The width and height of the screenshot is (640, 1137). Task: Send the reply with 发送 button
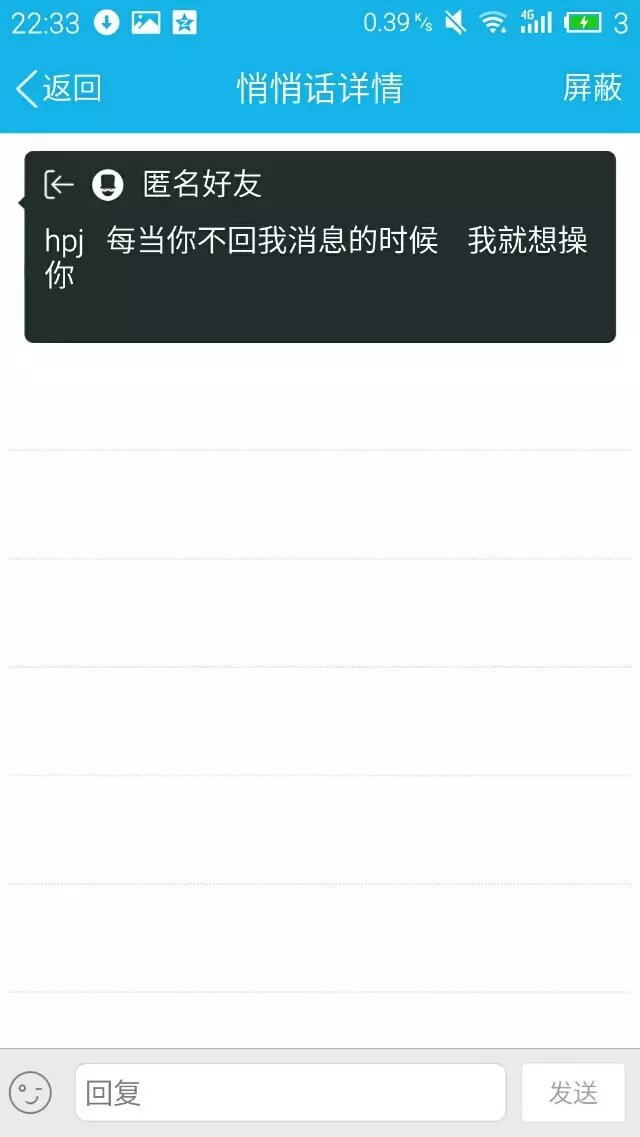[573, 1092]
